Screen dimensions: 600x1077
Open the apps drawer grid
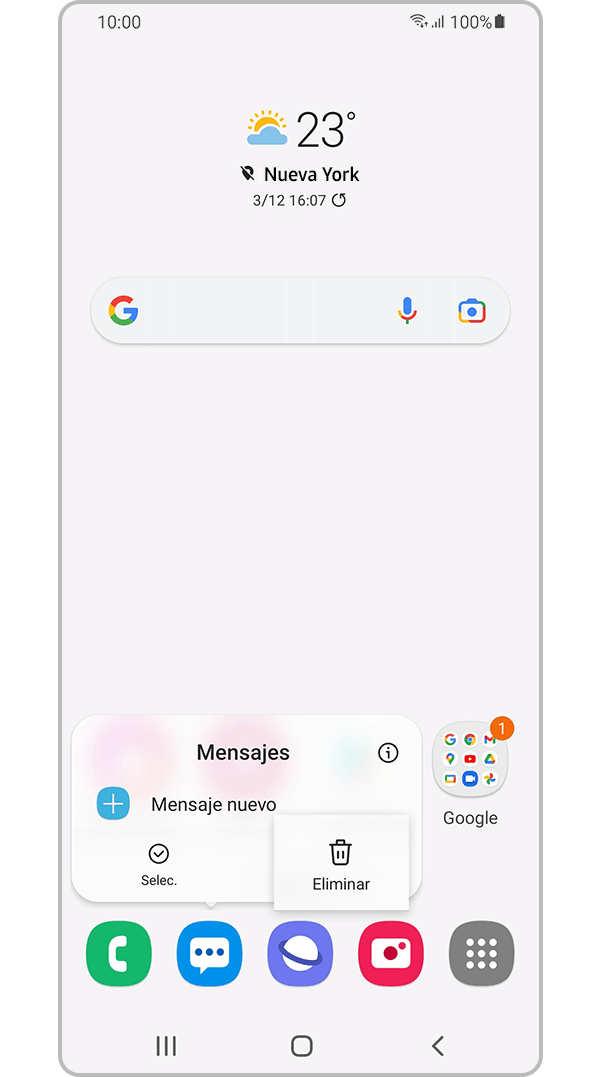click(481, 954)
